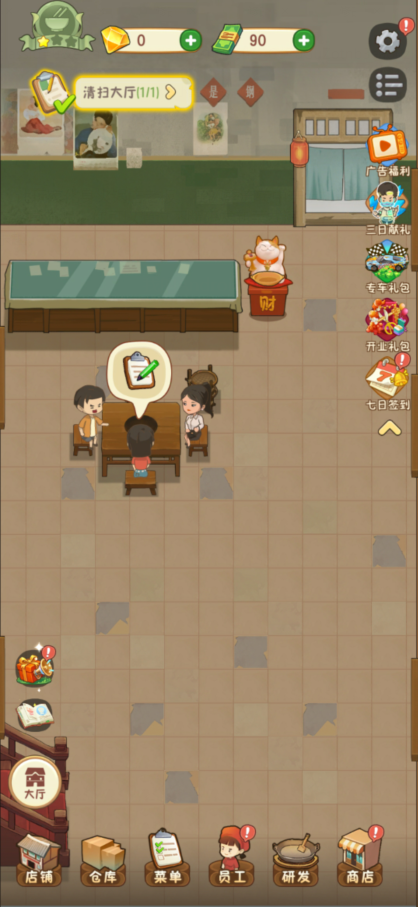Viewport: 418px width, 907px height.
Task: Open the recipe book icon
Action: (x=35, y=715)
